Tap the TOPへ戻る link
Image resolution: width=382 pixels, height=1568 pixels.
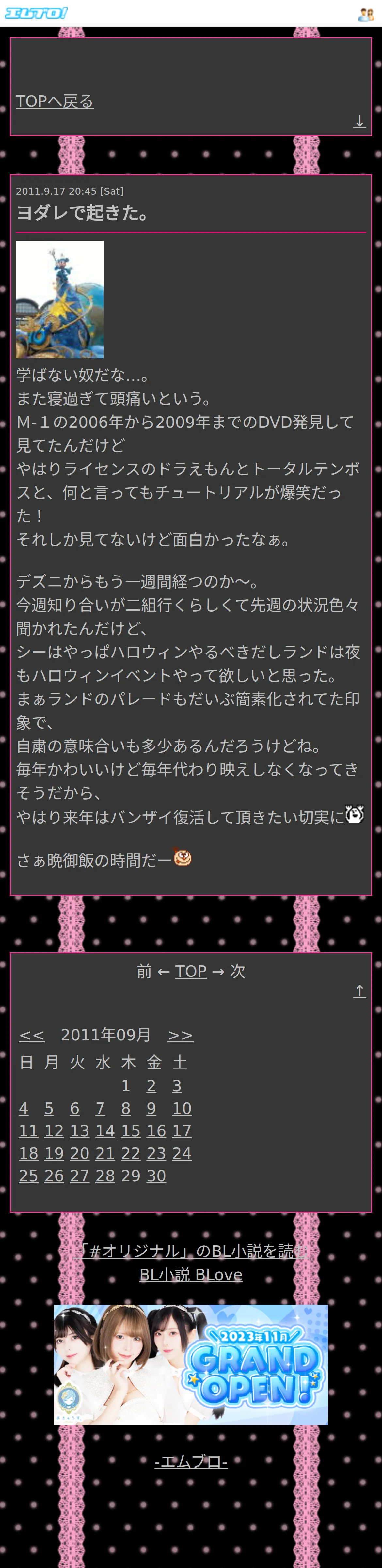(55, 101)
